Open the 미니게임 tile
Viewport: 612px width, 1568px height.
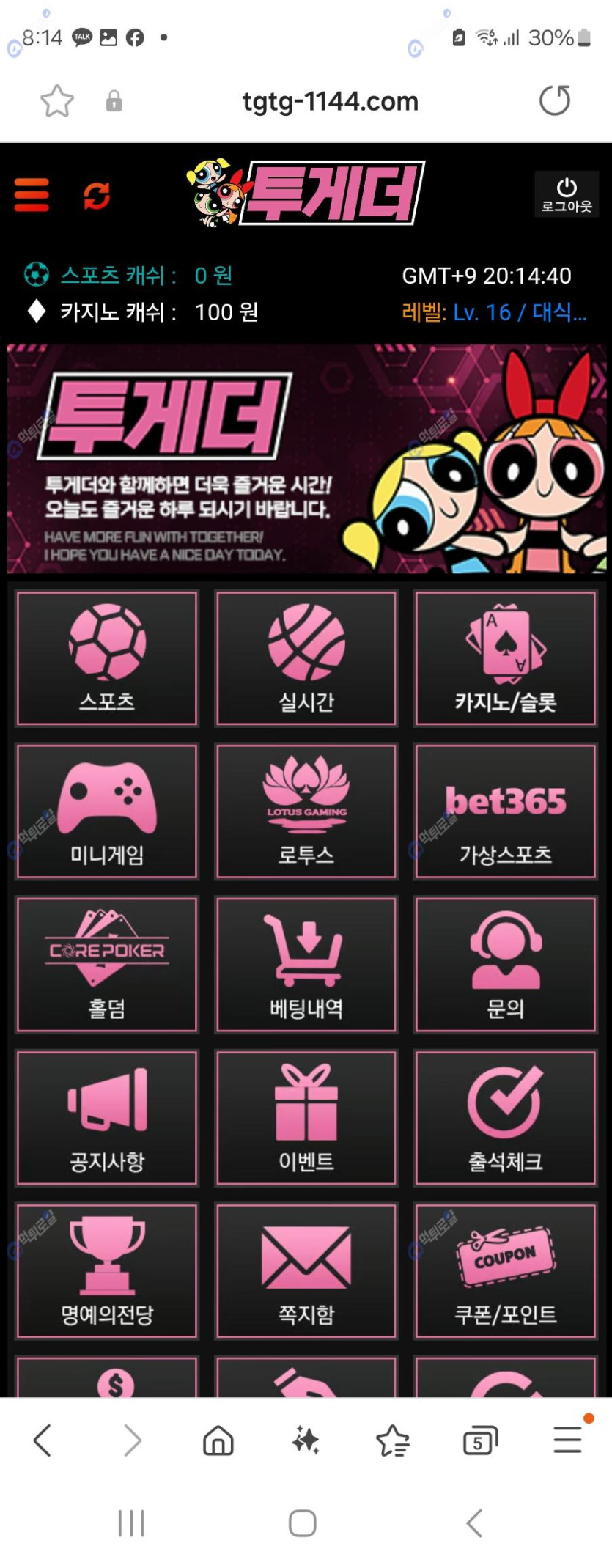(107, 811)
